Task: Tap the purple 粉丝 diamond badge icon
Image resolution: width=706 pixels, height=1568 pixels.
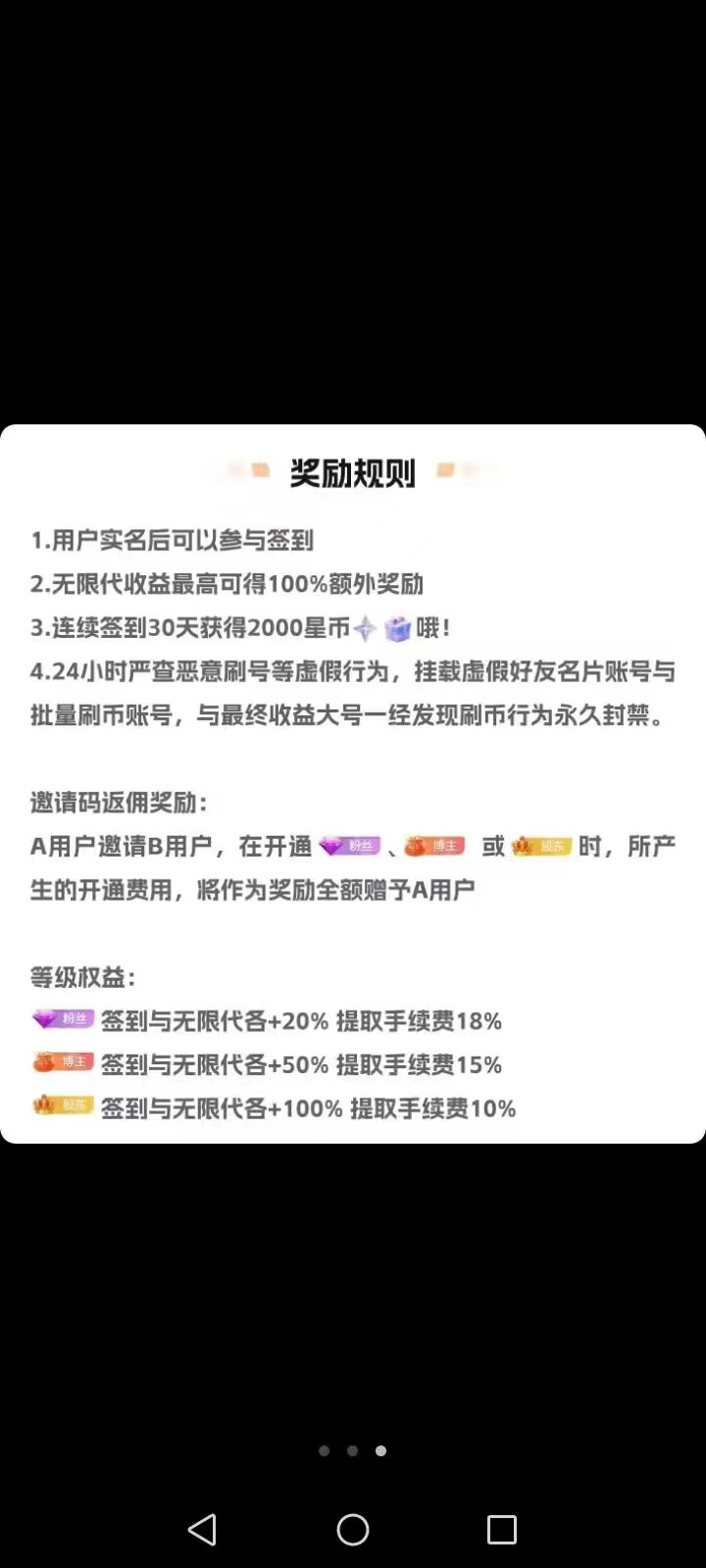Action: [349, 845]
